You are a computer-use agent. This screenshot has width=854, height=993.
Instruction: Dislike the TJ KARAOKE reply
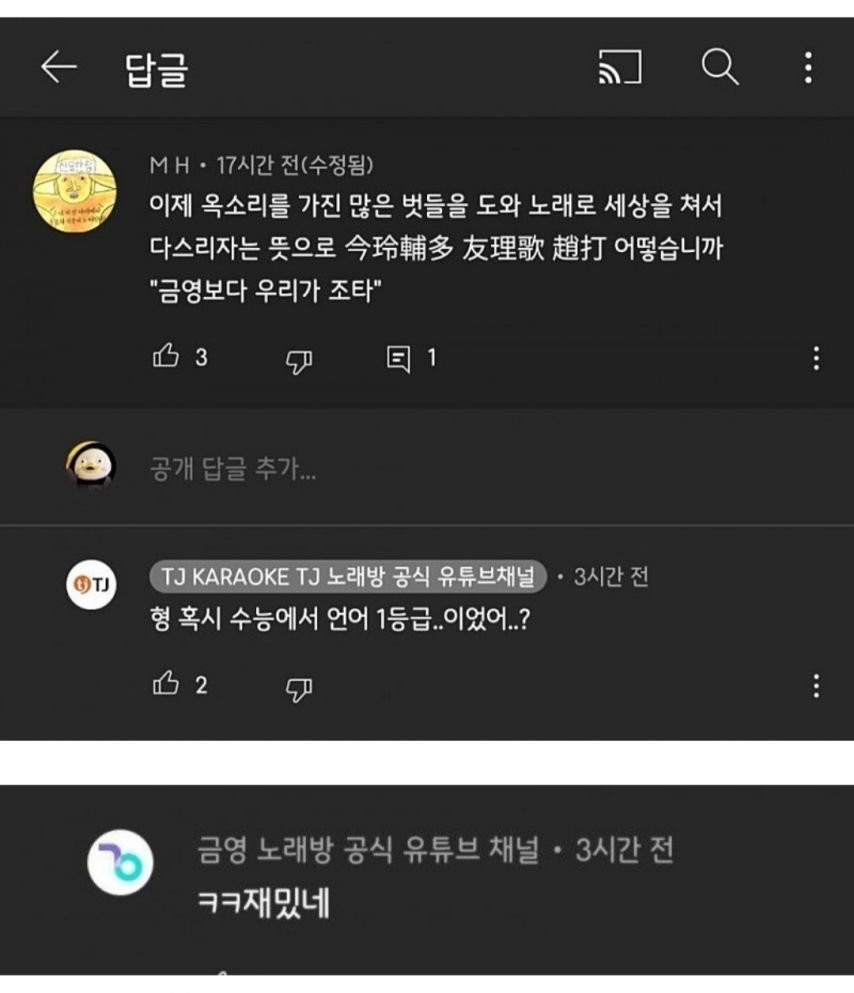click(x=299, y=687)
